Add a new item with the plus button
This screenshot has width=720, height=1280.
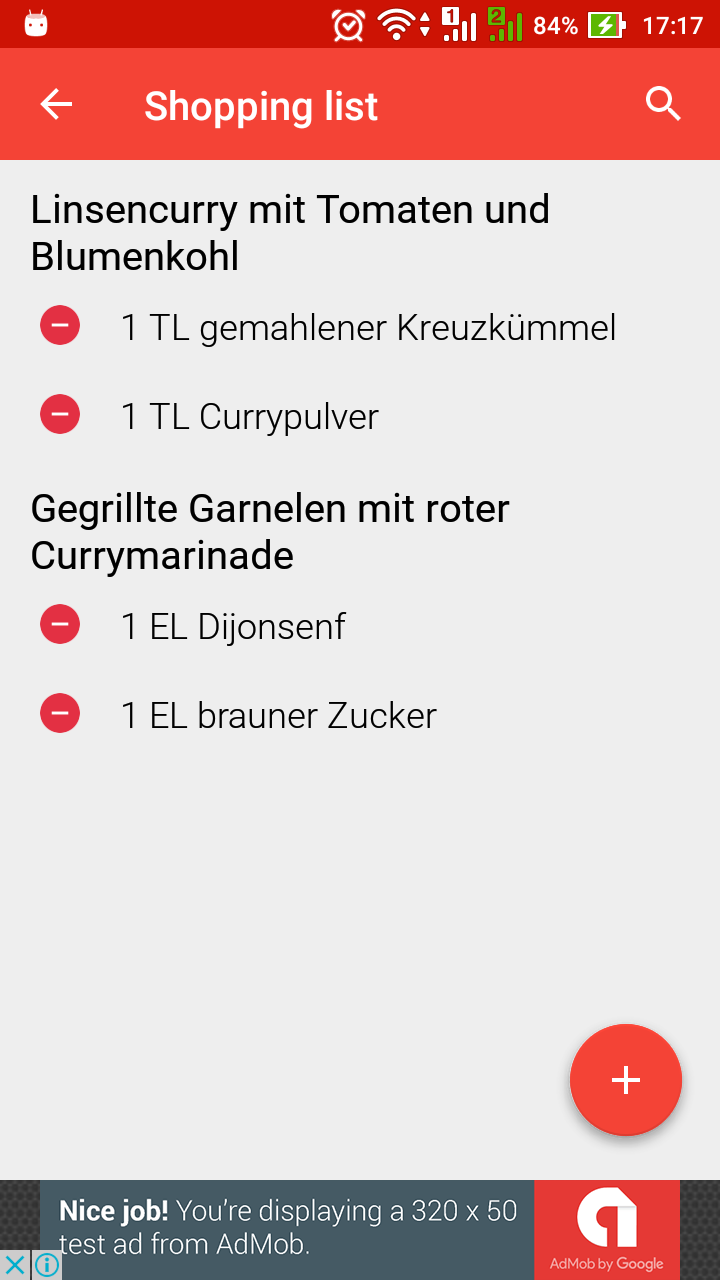(626, 1080)
